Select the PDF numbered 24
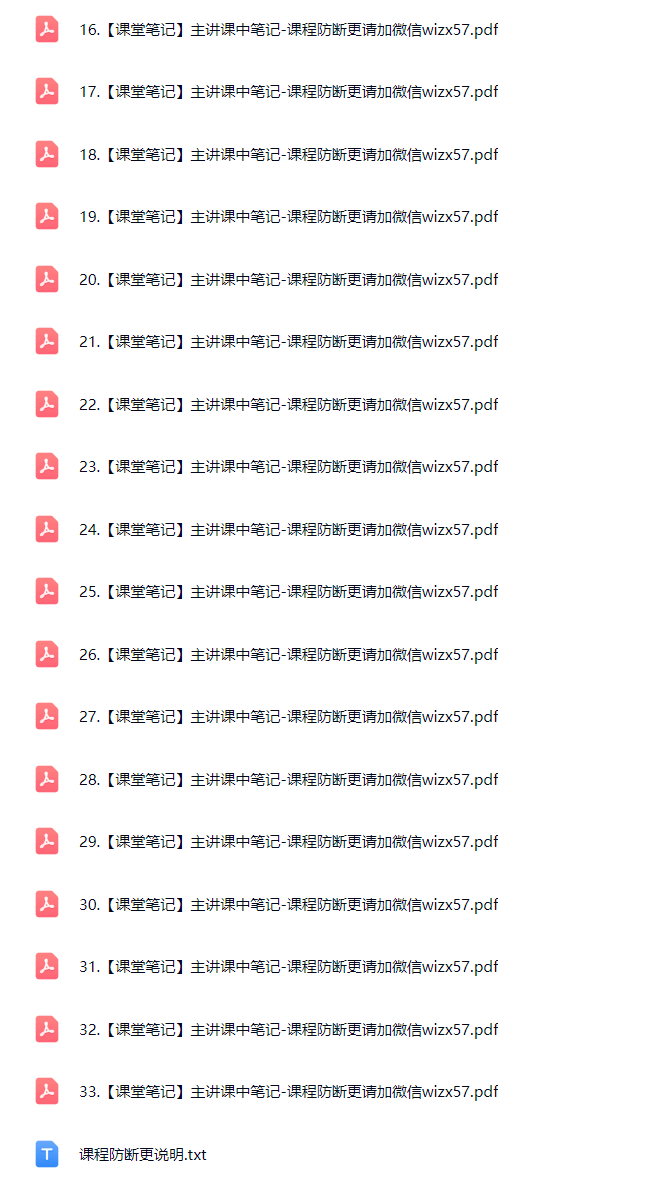The height and width of the screenshot is (1195, 664). click(288, 530)
